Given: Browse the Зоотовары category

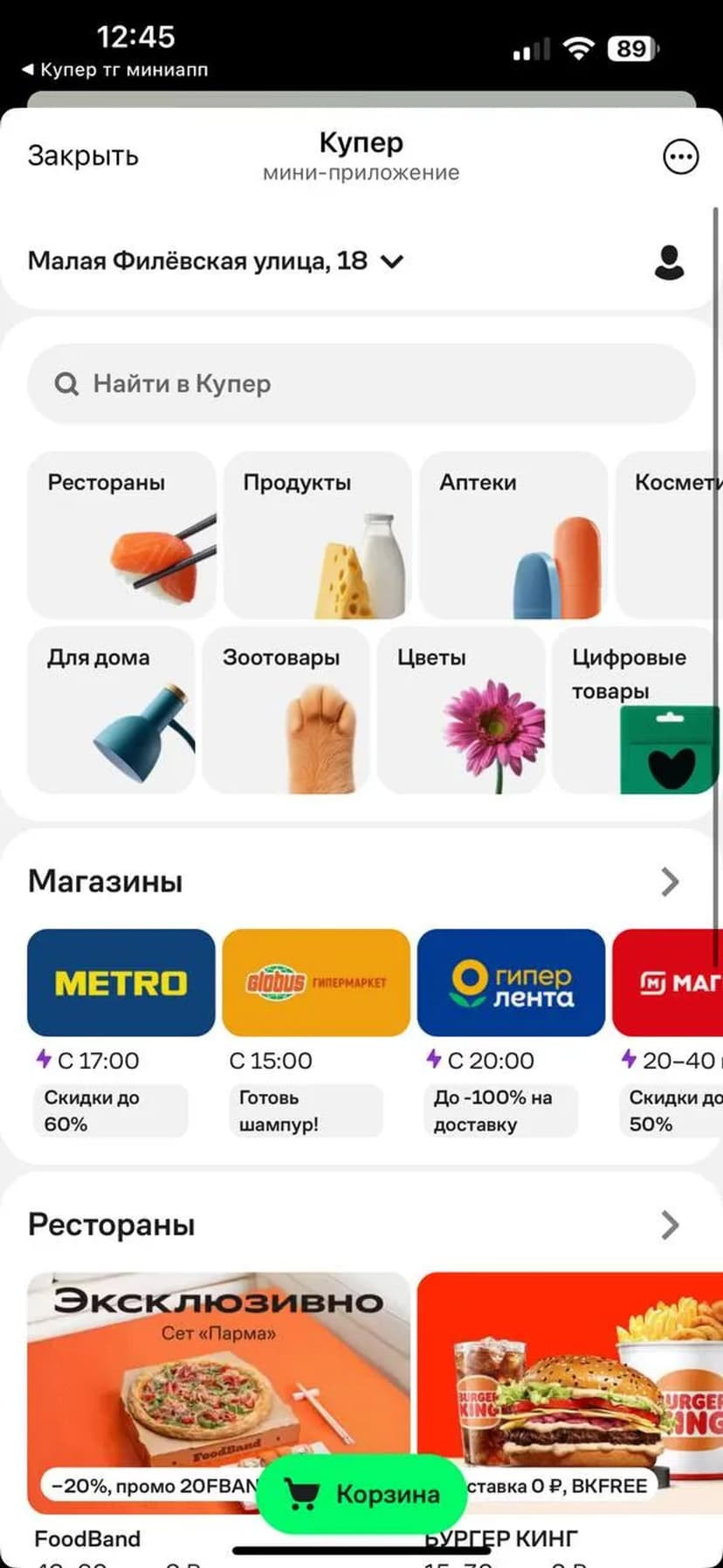Looking at the screenshot, I should (286, 710).
